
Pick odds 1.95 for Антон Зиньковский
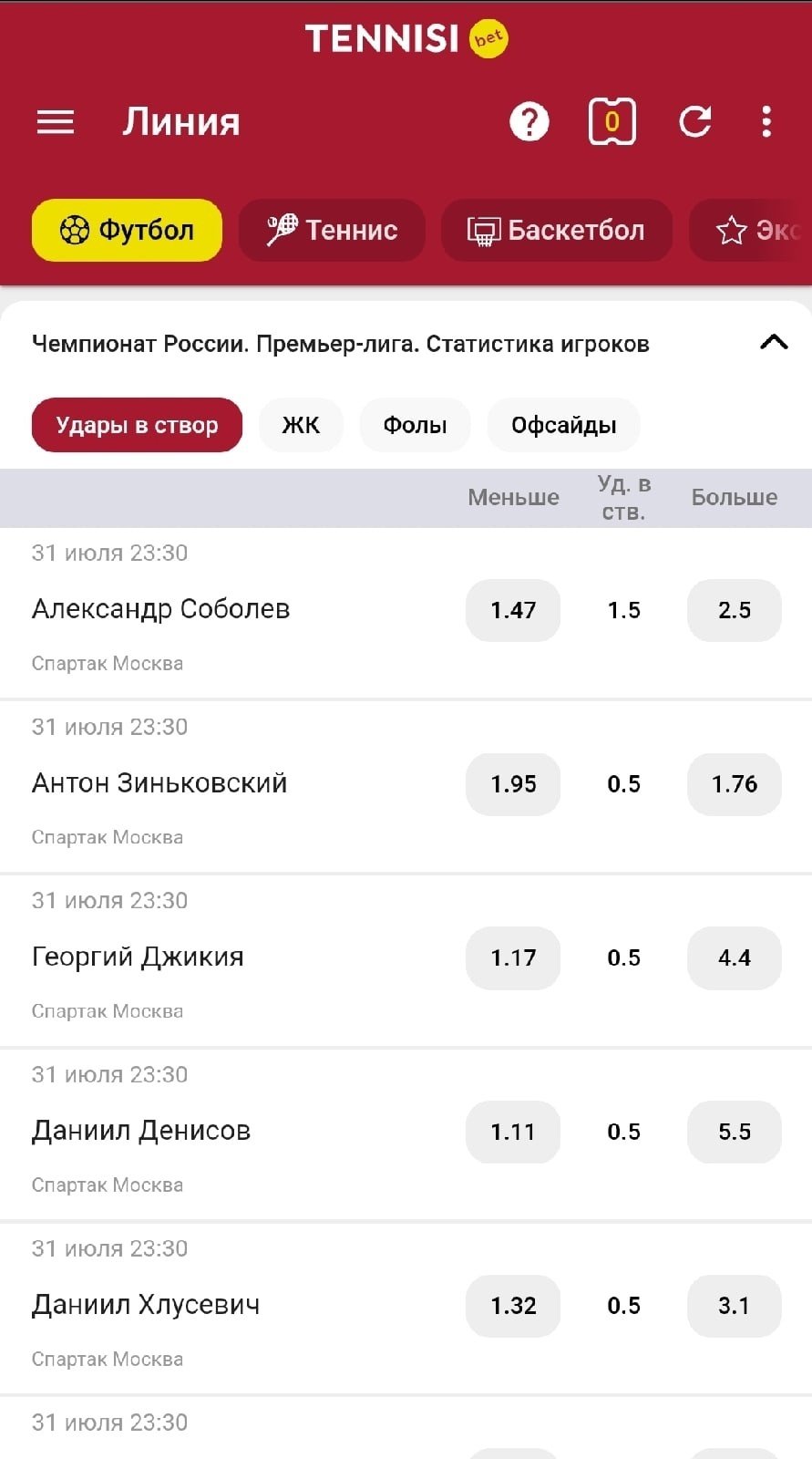tap(513, 784)
